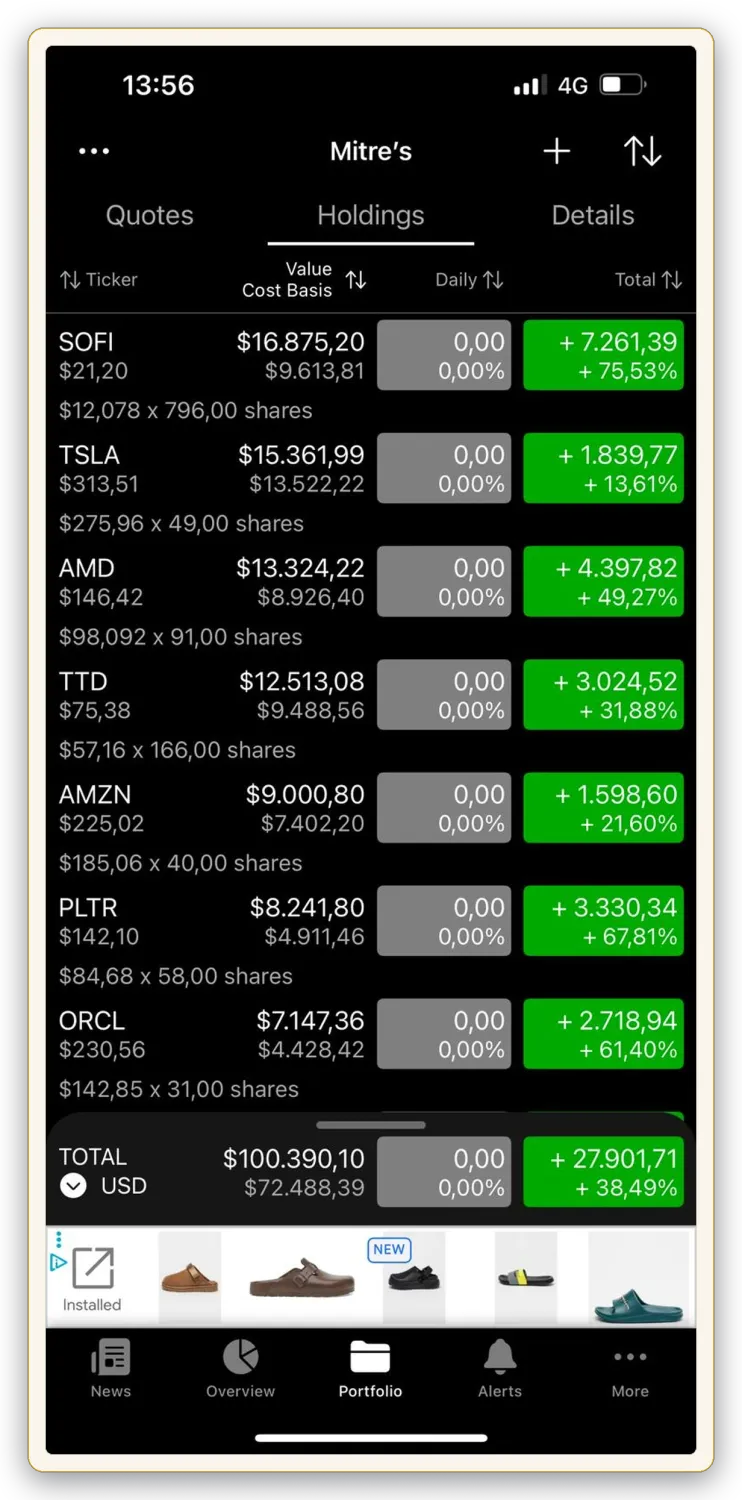Switch to the Quotes tab

[x=150, y=215]
